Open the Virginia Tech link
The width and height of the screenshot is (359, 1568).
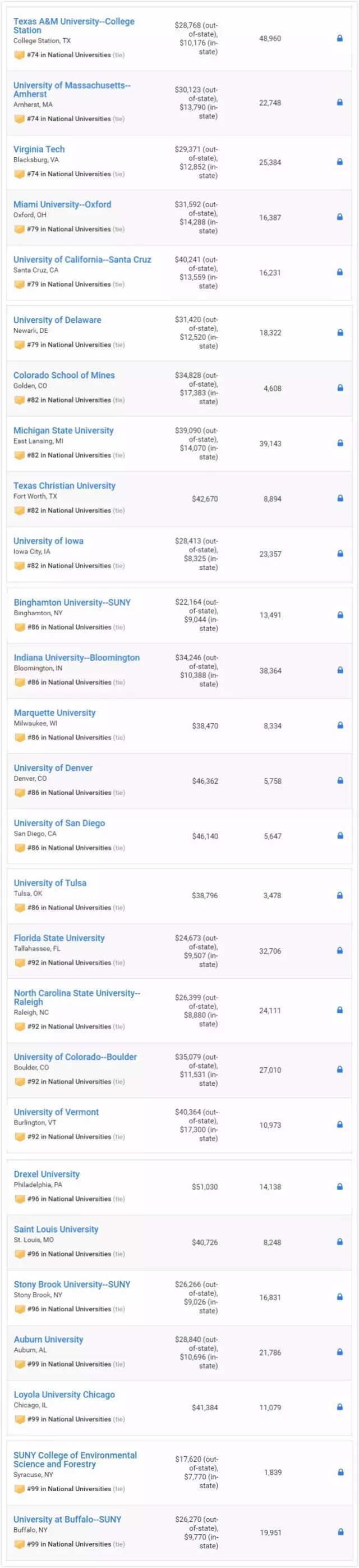point(39,149)
